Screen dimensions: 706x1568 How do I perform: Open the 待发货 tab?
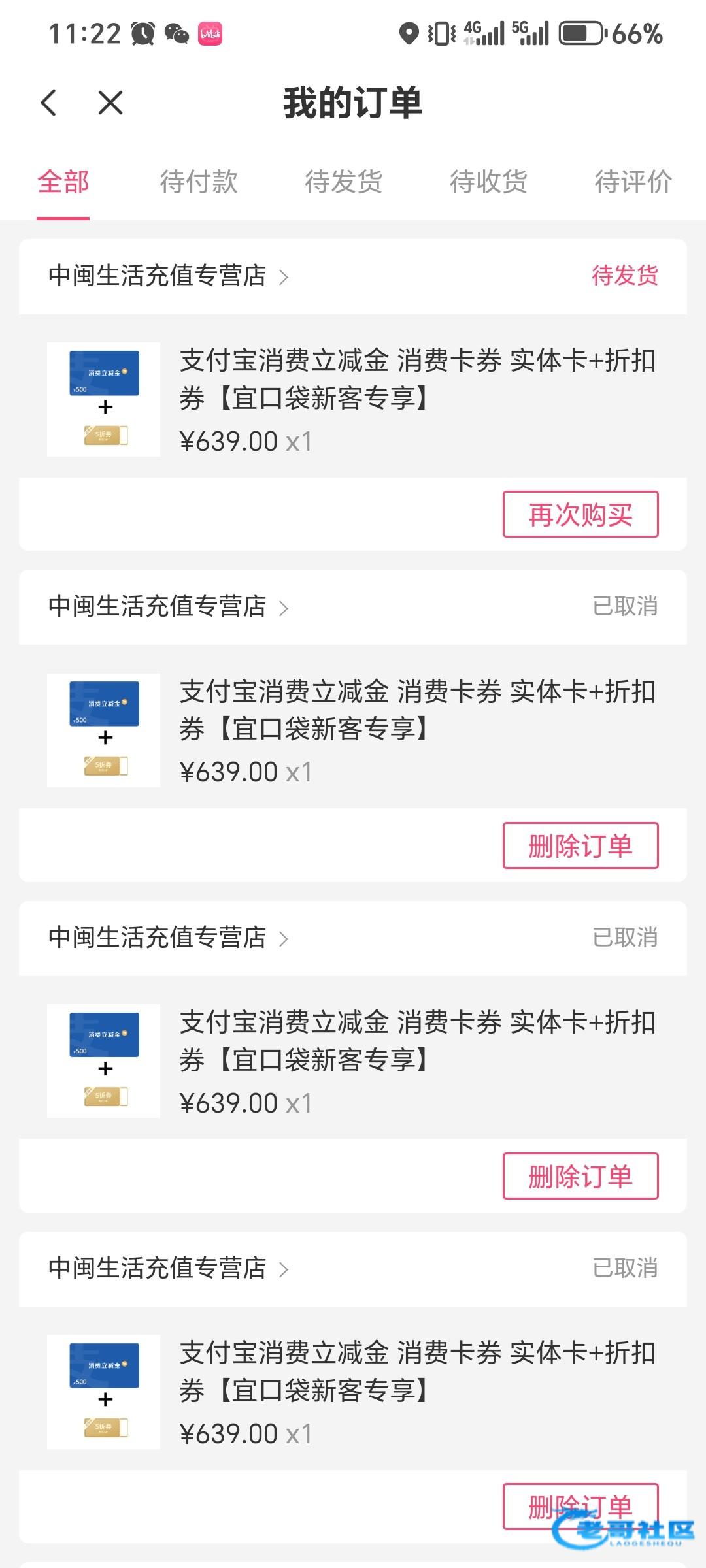click(x=343, y=182)
